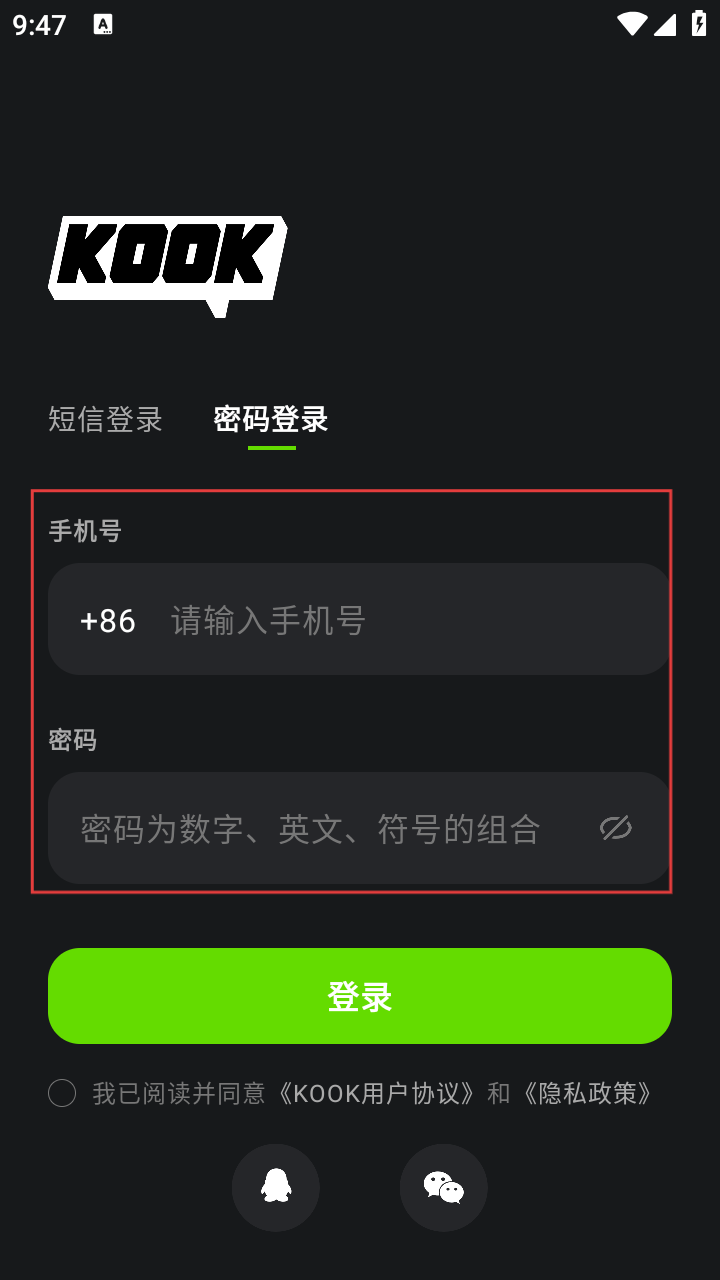The height and width of the screenshot is (1280, 720).
Task: Log in with QQ penguin icon
Action: (276, 1188)
